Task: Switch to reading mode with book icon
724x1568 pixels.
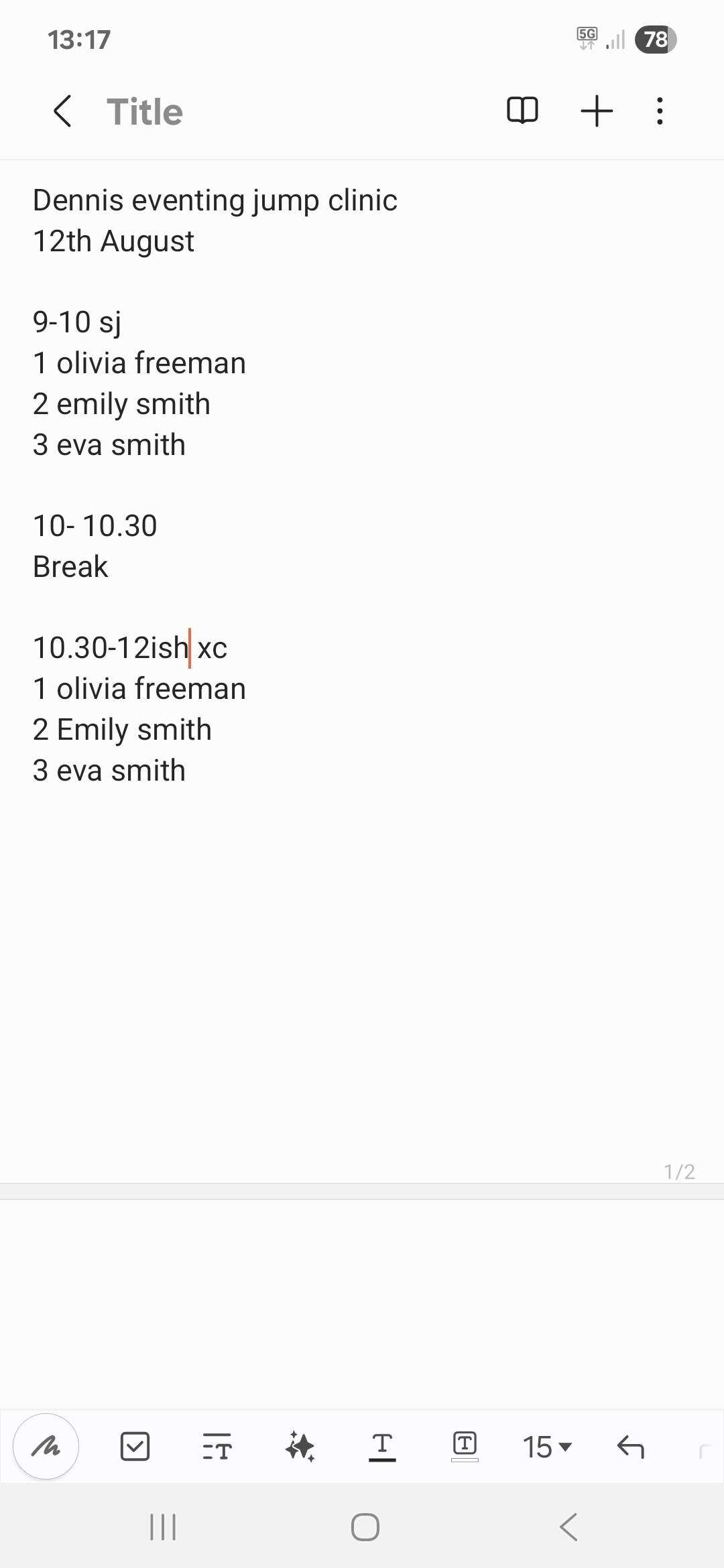Action: coord(522,111)
